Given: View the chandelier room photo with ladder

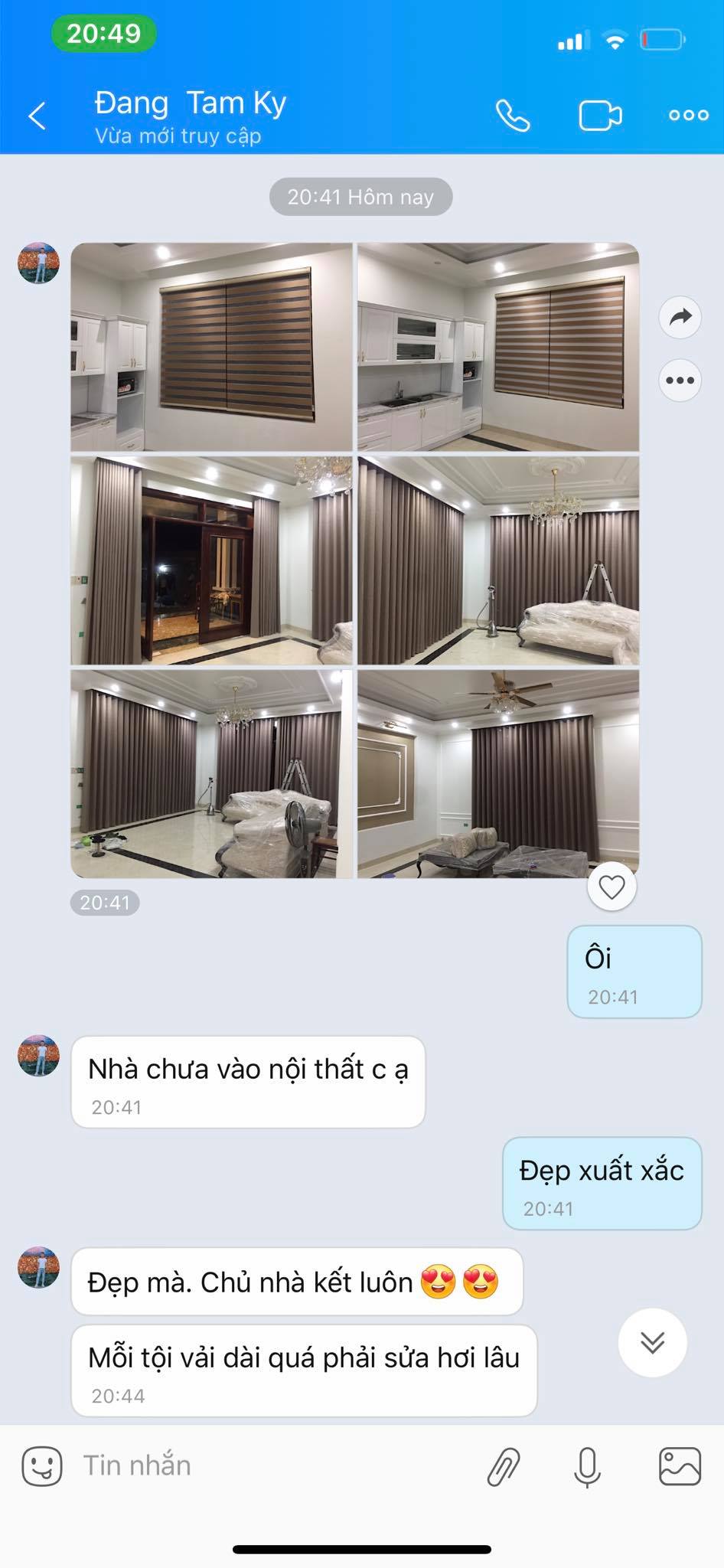Looking at the screenshot, I should point(498,560).
